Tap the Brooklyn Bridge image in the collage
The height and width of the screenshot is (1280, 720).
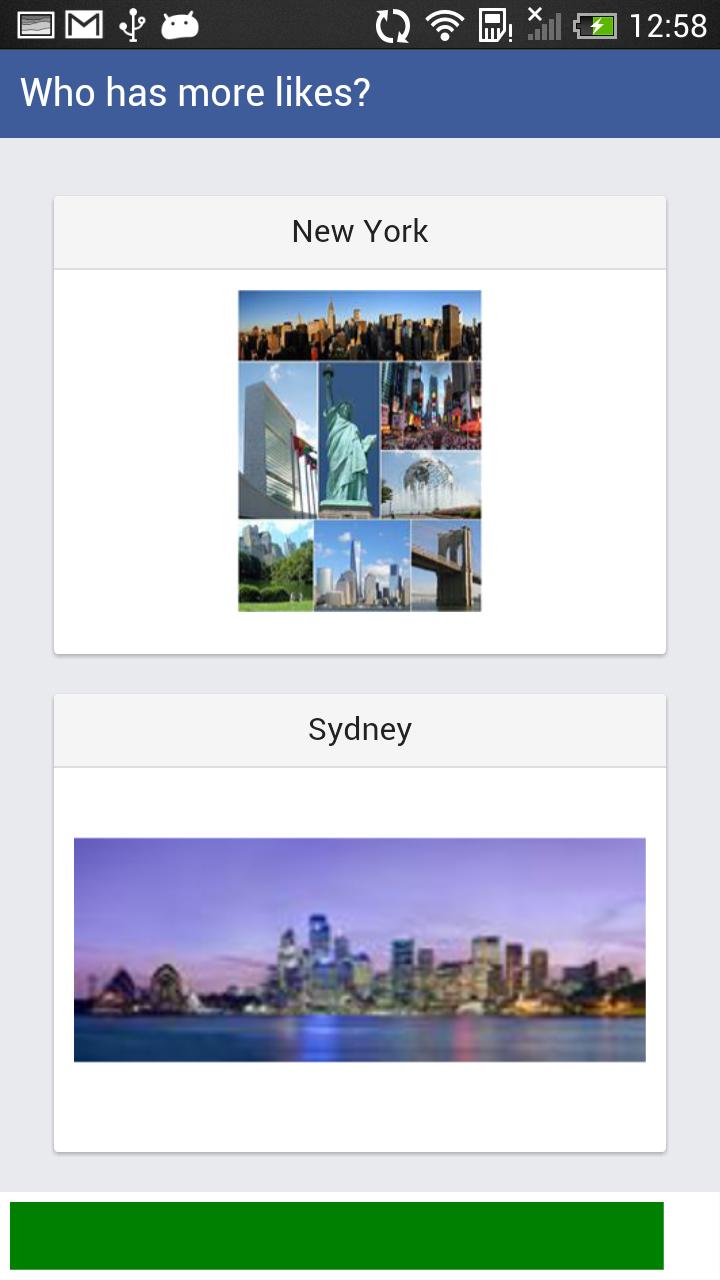[x=447, y=563]
